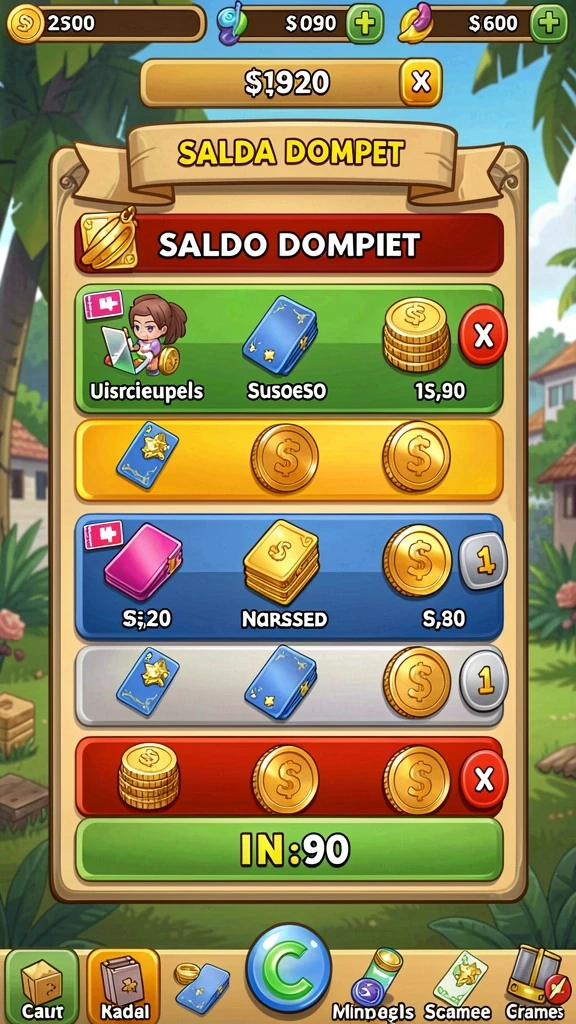Open the Grames tab
Screen dimensions: 576x1024
[536, 985]
